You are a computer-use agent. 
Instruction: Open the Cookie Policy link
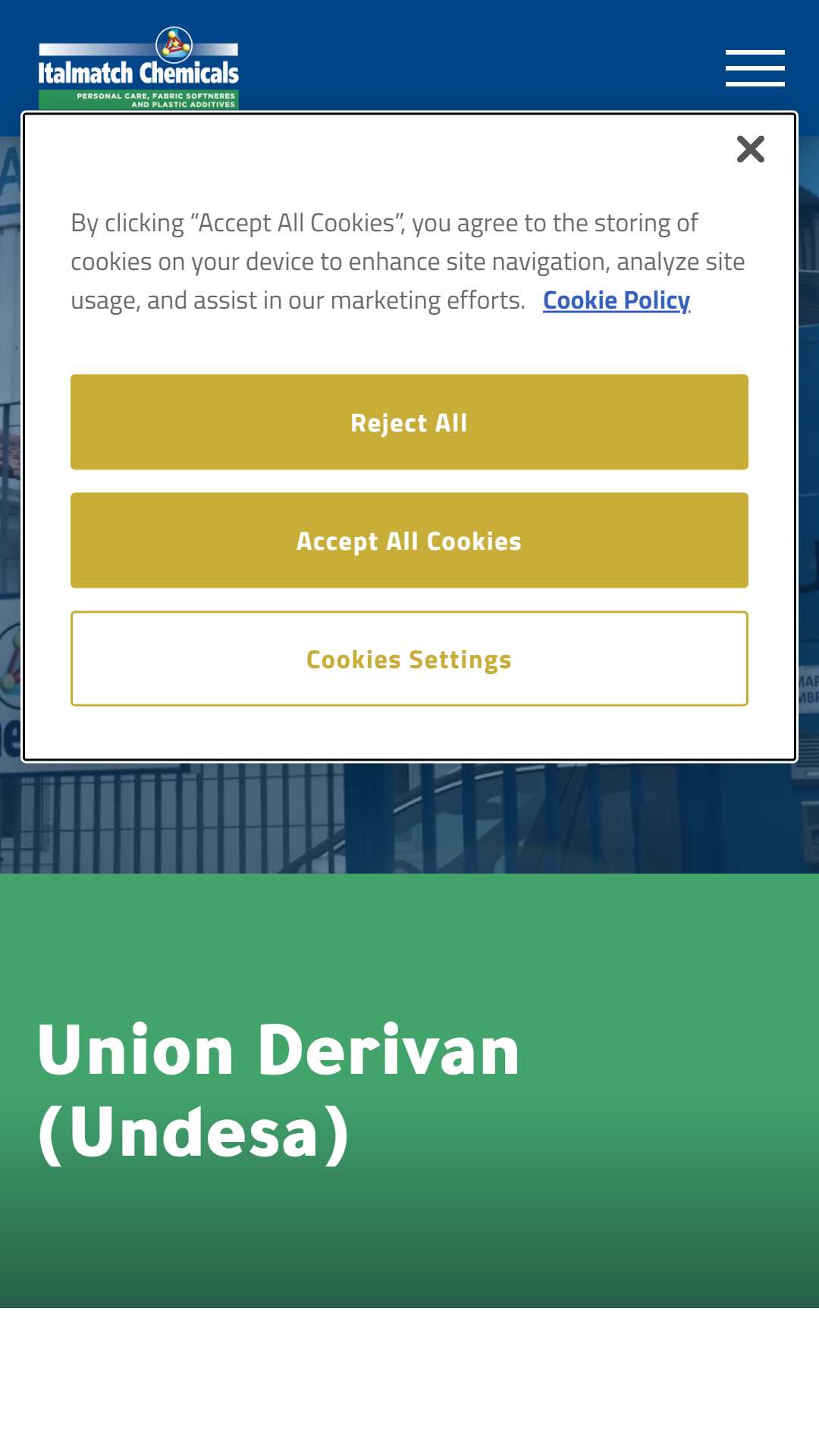617,300
